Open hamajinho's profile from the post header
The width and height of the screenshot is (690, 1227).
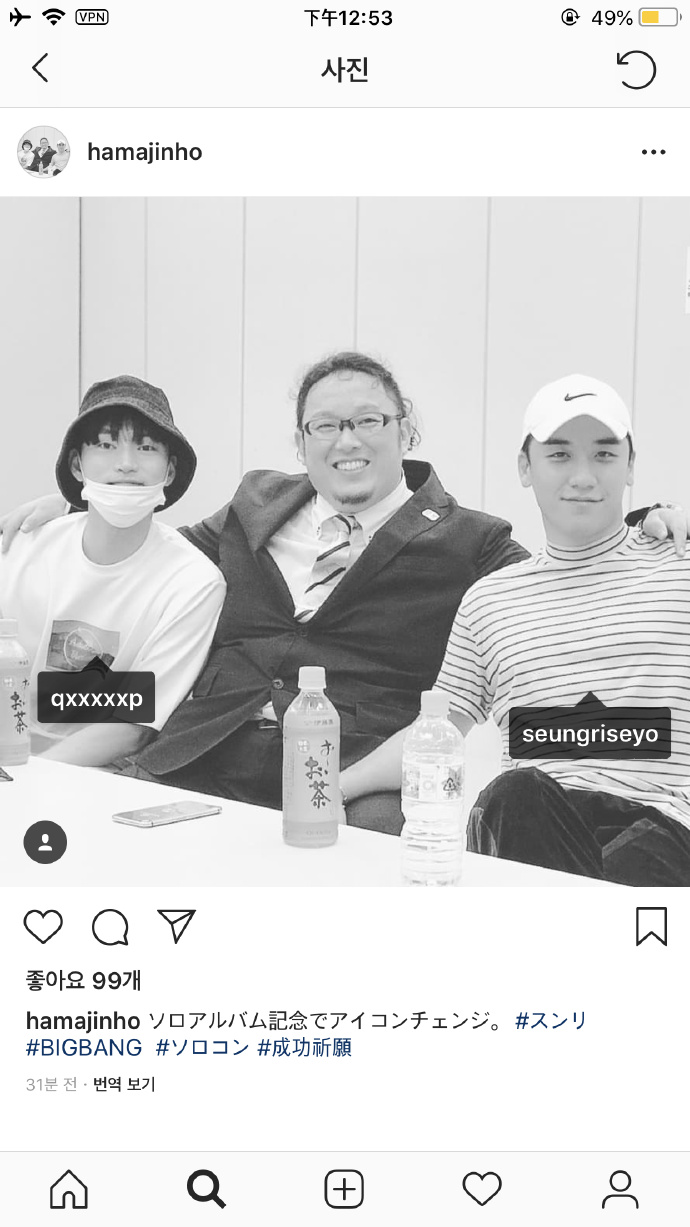point(144,152)
